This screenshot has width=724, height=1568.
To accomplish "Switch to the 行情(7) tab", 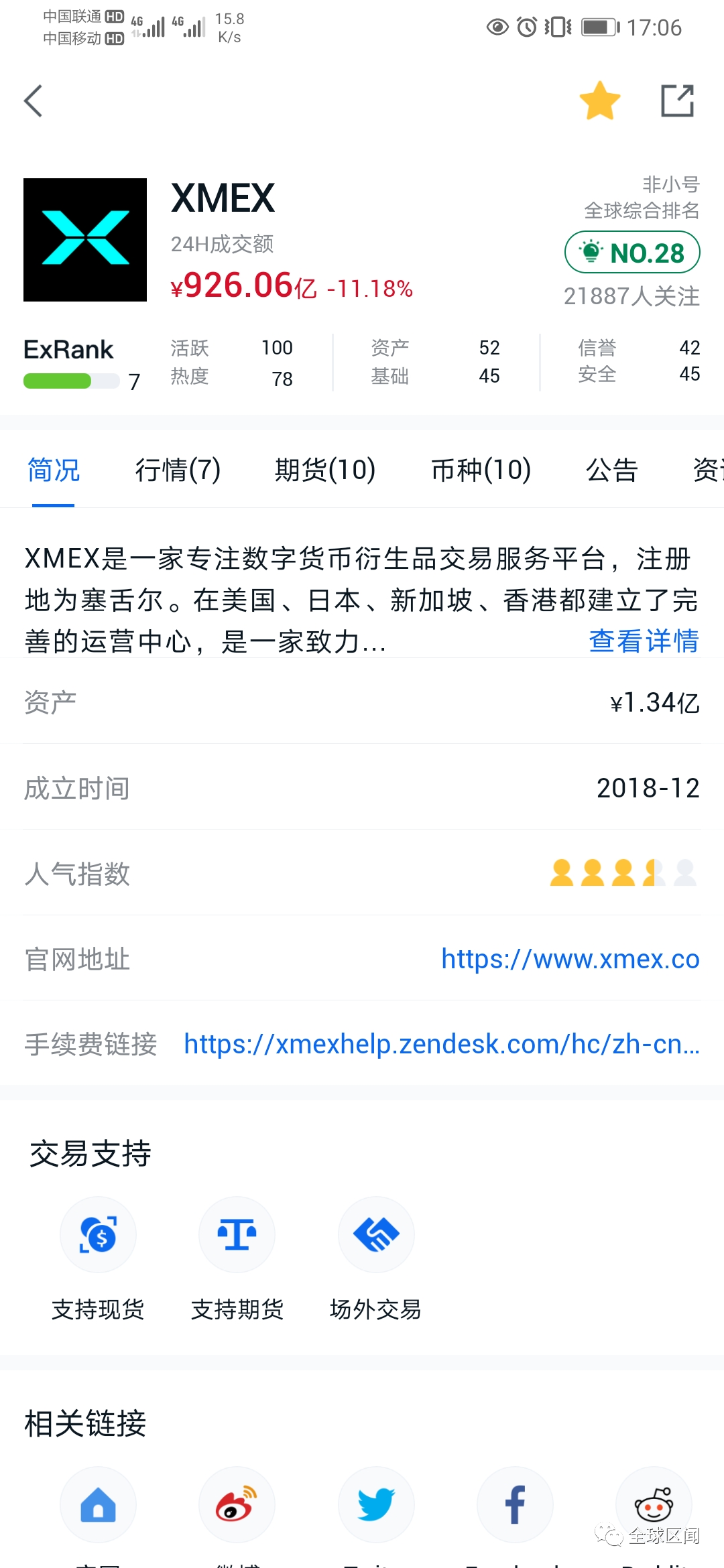I will [x=177, y=470].
